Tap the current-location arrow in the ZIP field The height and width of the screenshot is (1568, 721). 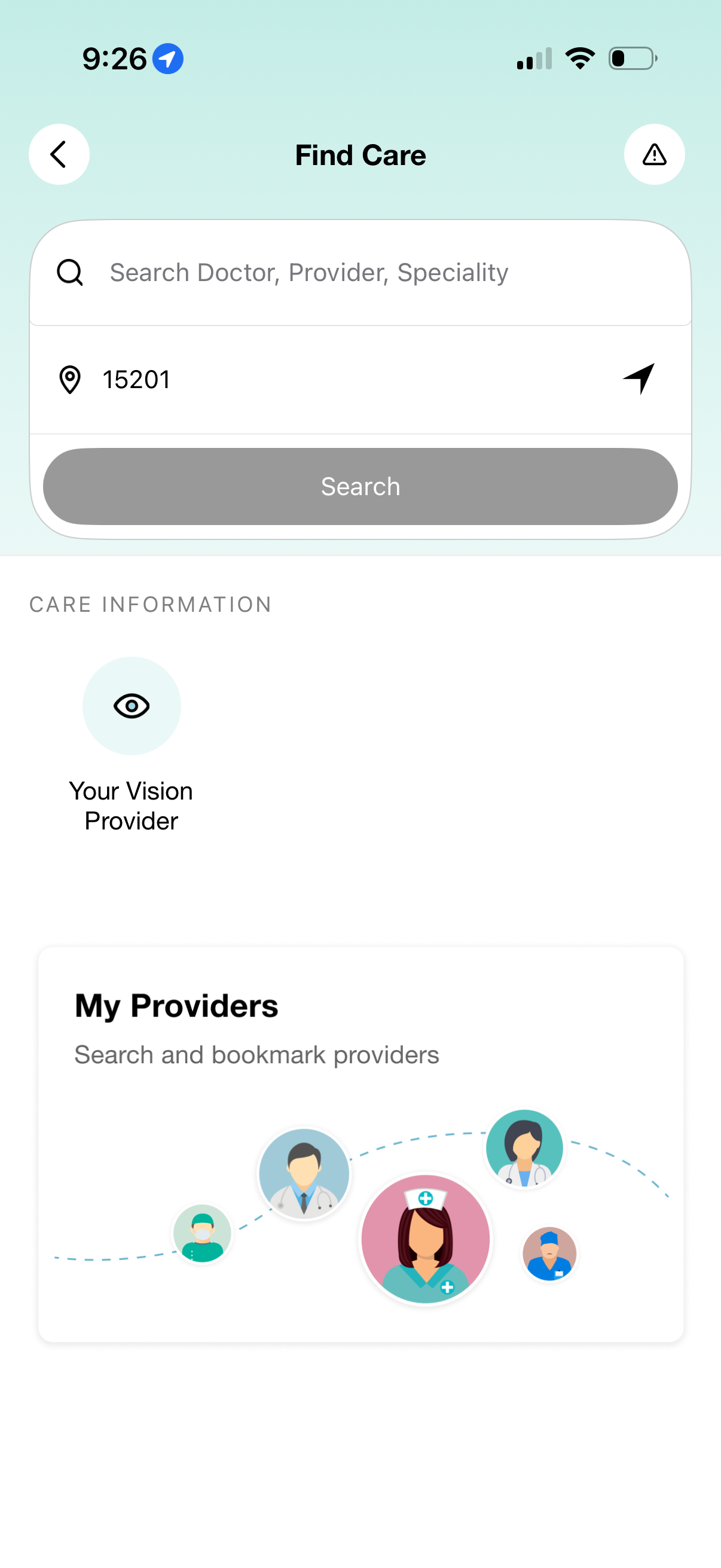pos(638,378)
